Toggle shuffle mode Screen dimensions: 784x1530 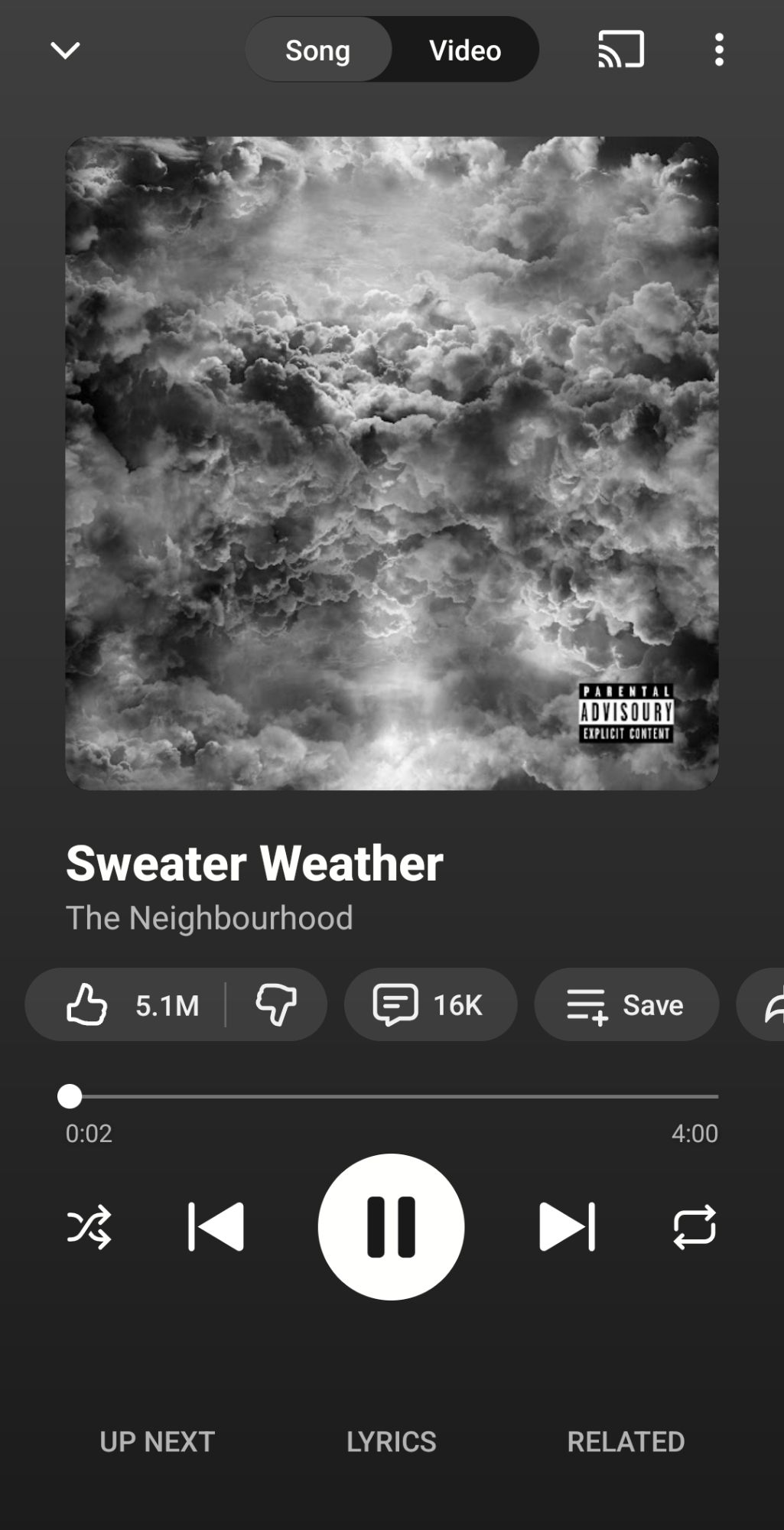89,1227
